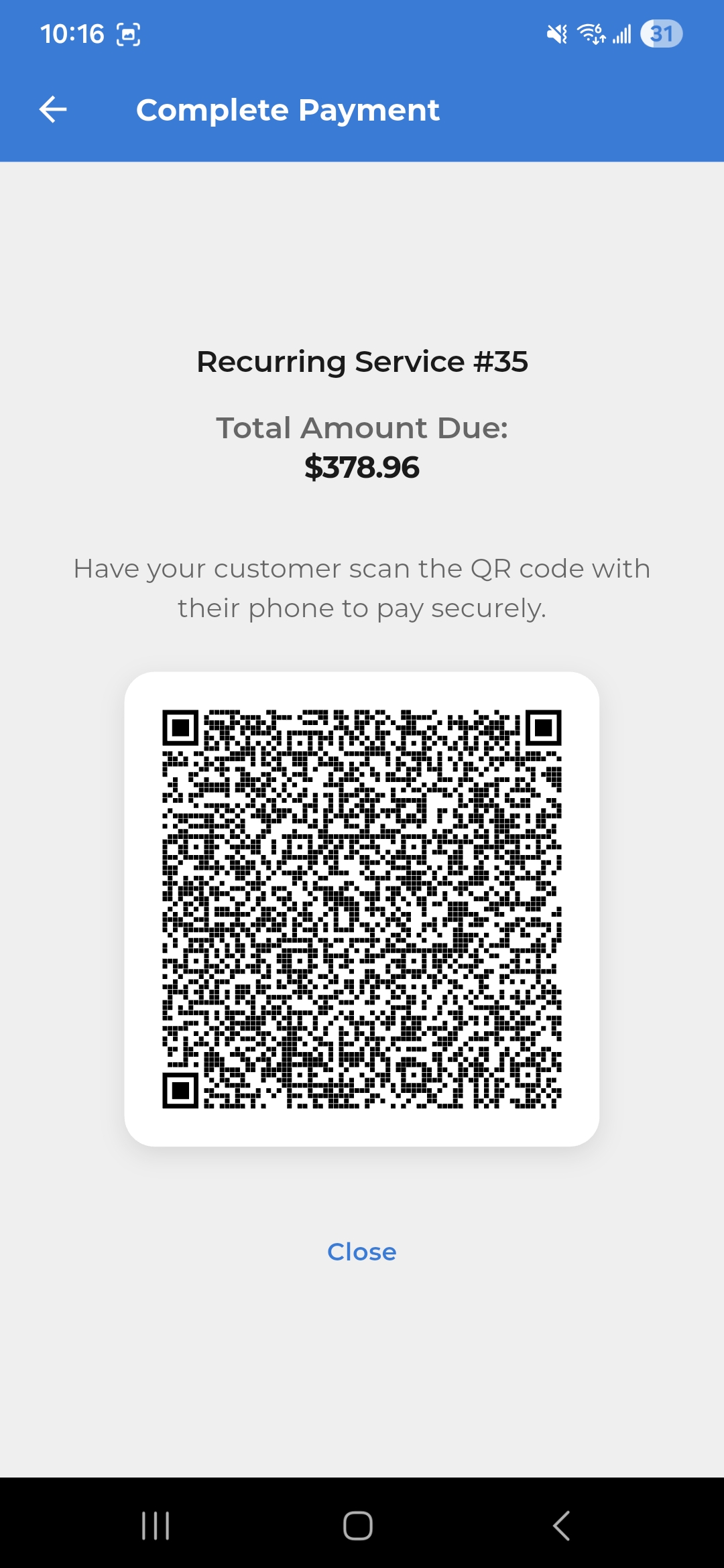Tap the mute/vibrate icon in status bar

pos(557,35)
